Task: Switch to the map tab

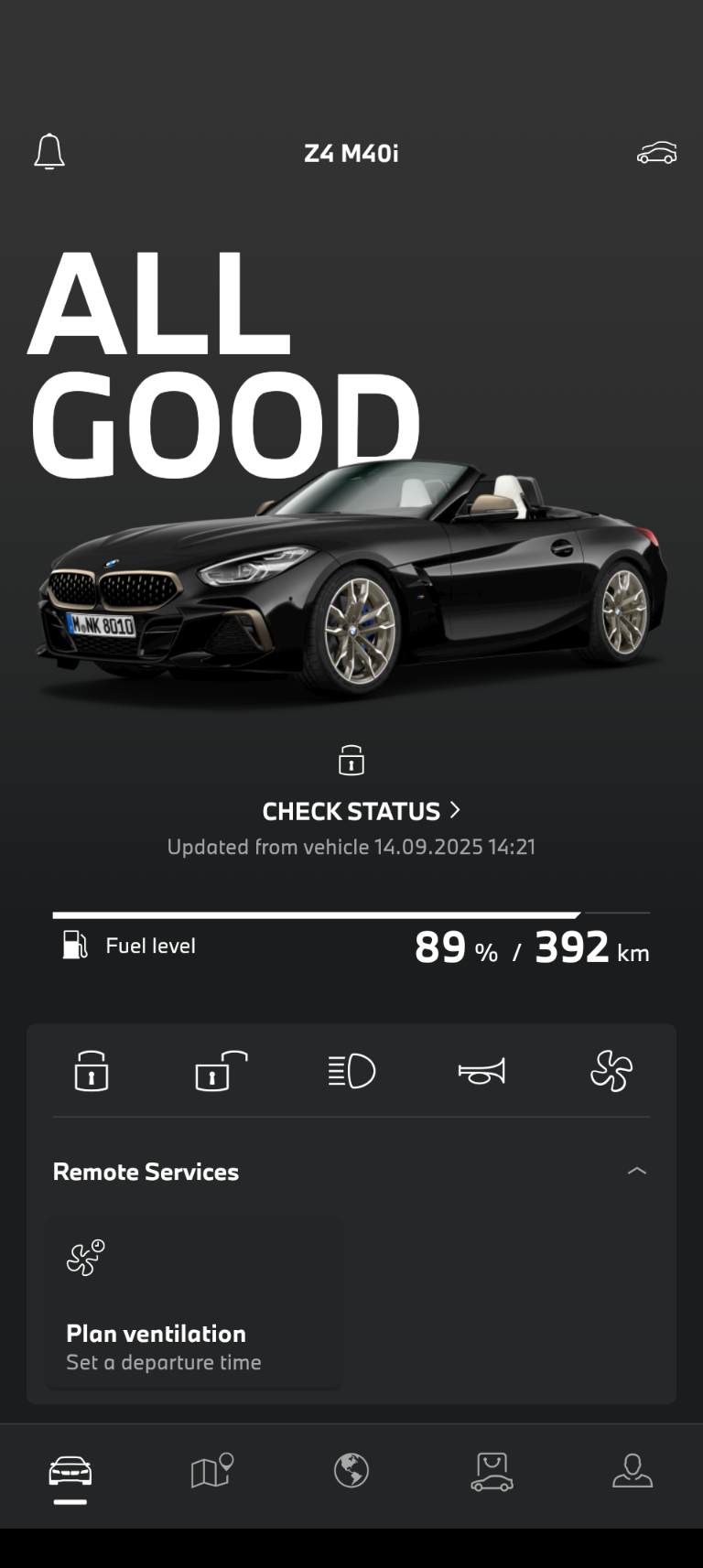Action: [x=211, y=1471]
